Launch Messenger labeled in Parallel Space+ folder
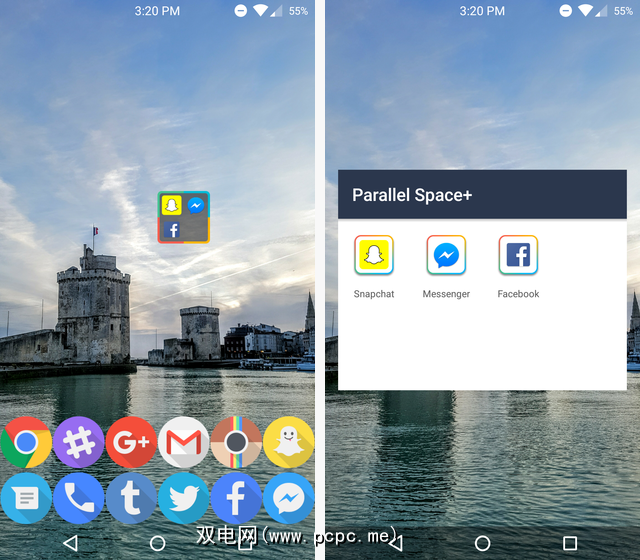 pyautogui.click(x=446, y=256)
